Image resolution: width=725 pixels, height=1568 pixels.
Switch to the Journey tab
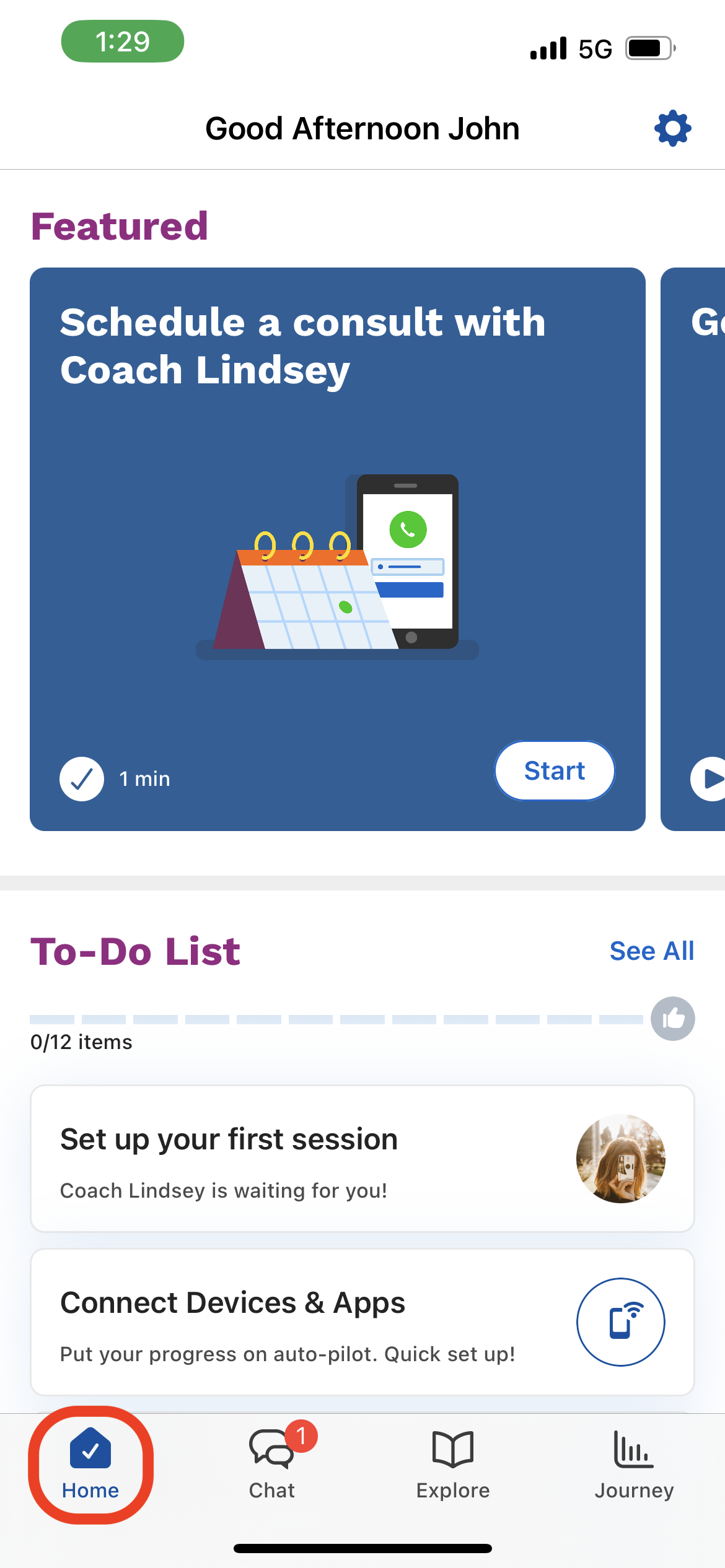tap(634, 1465)
